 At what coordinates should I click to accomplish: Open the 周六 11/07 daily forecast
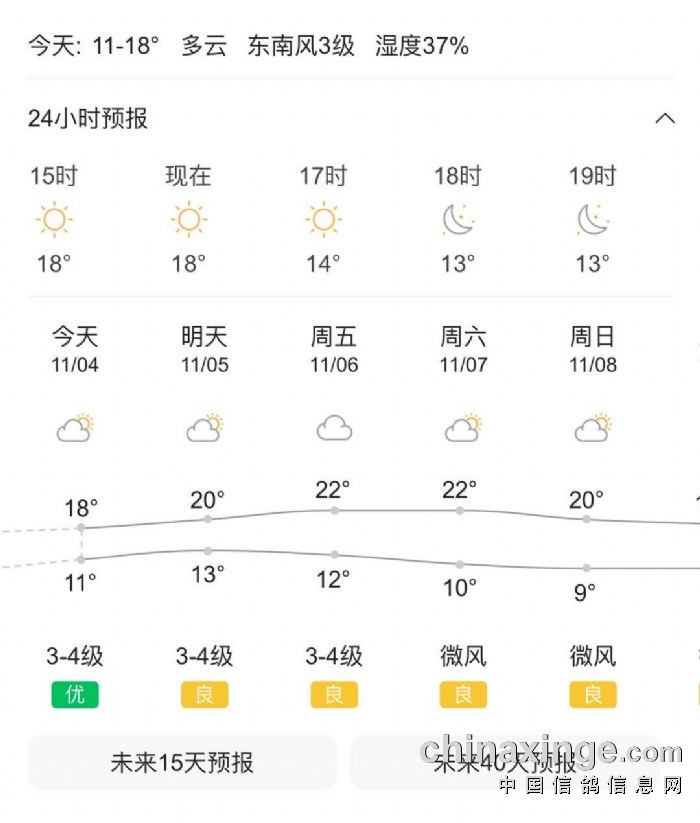tap(463, 350)
